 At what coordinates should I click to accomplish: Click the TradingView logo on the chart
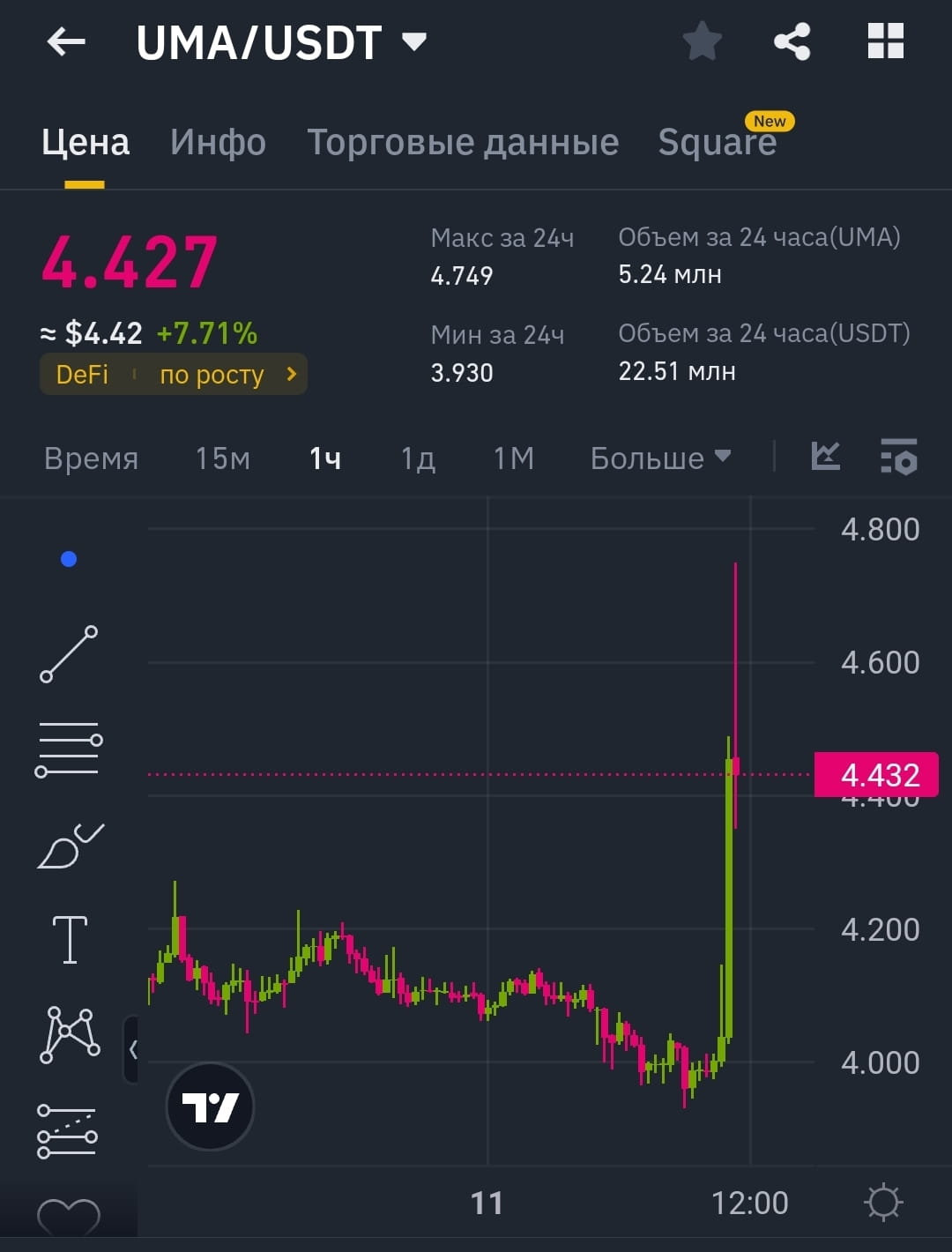click(x=210, y=1107)
